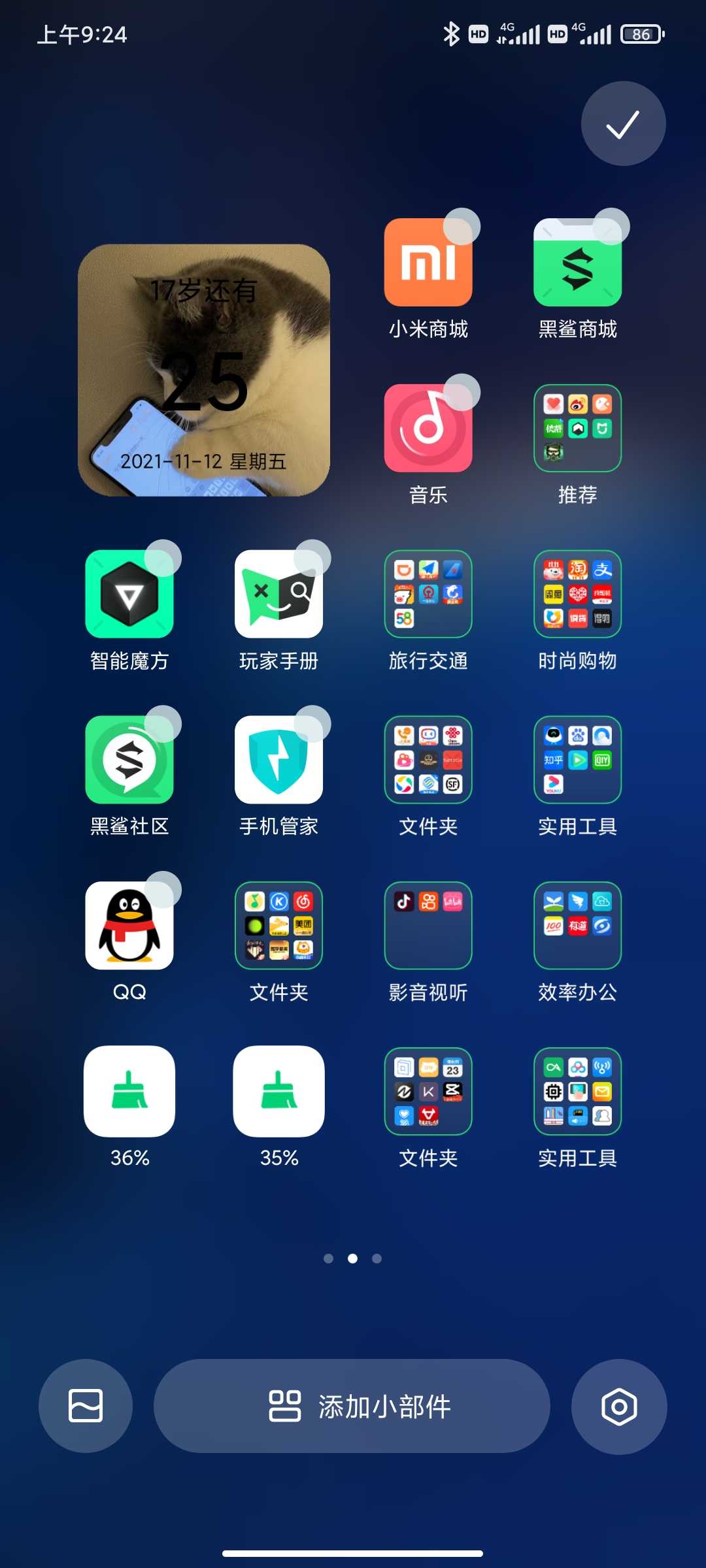Select the 智能魔方 app icon
This screenshot has width=706, height=1568.
(129, 594)
